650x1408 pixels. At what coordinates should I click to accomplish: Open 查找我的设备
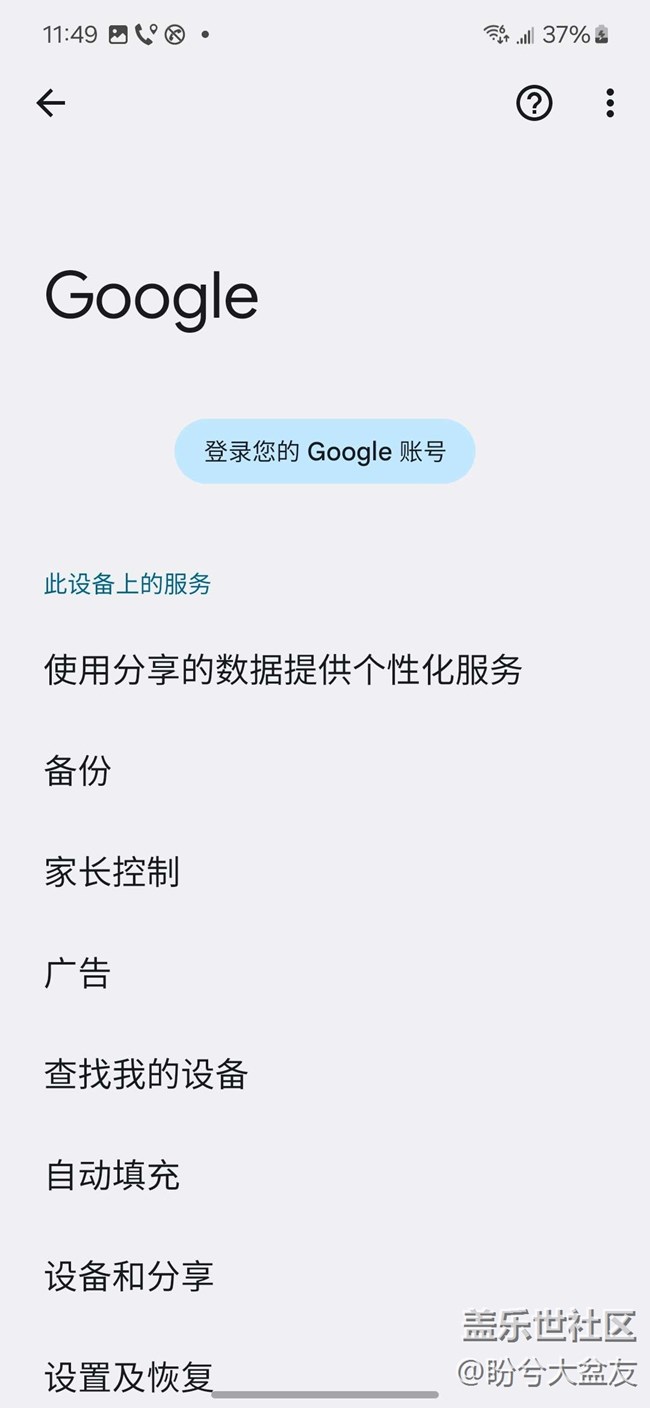point(325,1074)
